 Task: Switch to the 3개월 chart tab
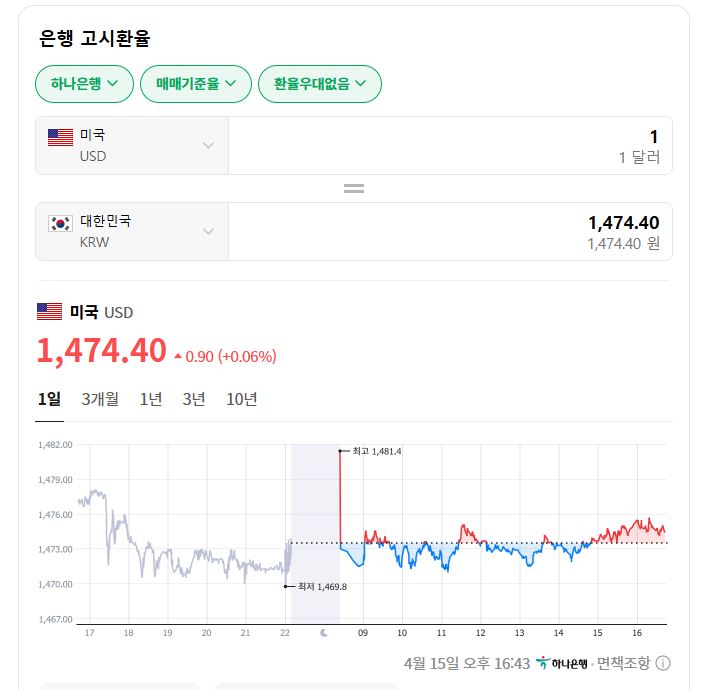coord(100,399)
